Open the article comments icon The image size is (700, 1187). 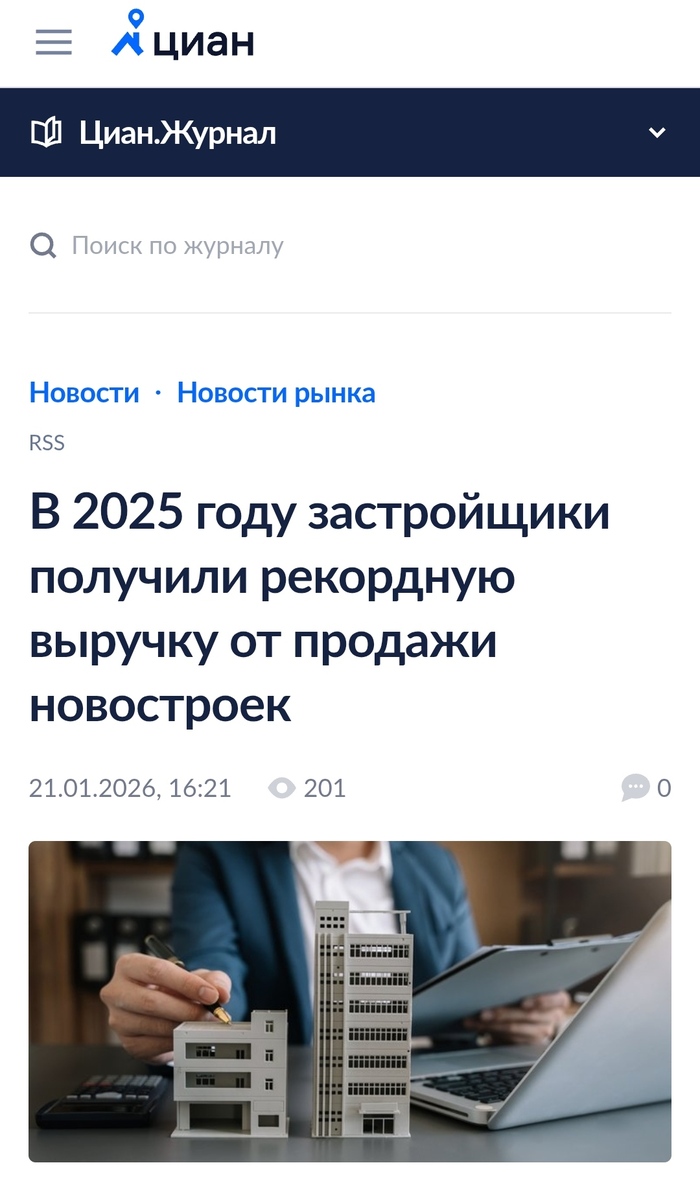[x=636, y=788]
